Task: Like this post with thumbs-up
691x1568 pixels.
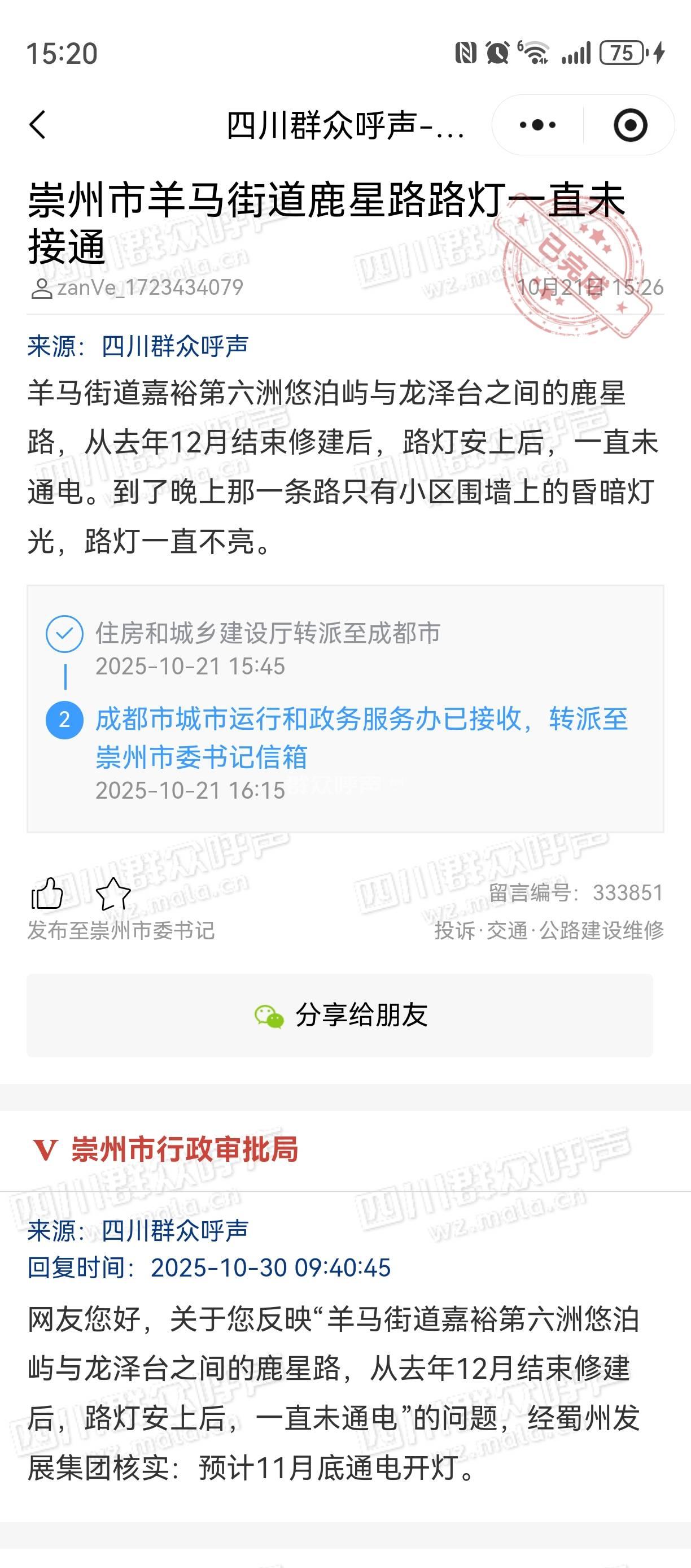Action: (47, 894)
